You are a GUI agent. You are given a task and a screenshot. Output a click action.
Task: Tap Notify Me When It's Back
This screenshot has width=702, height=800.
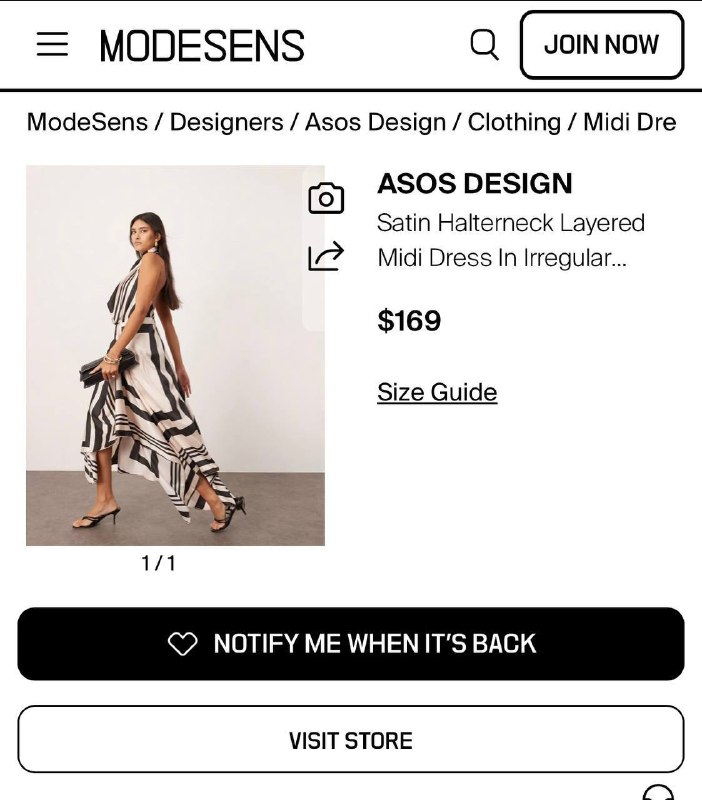(351, 644)
